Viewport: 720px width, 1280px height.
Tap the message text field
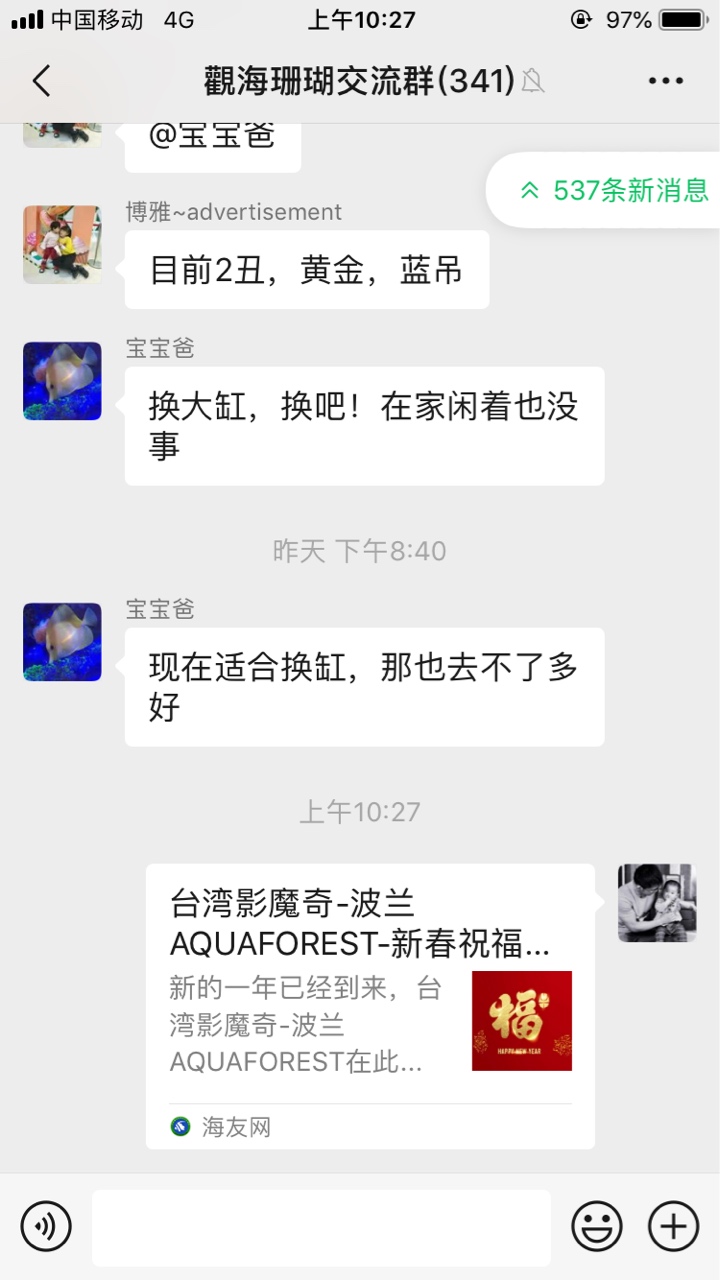(321, 1227)
